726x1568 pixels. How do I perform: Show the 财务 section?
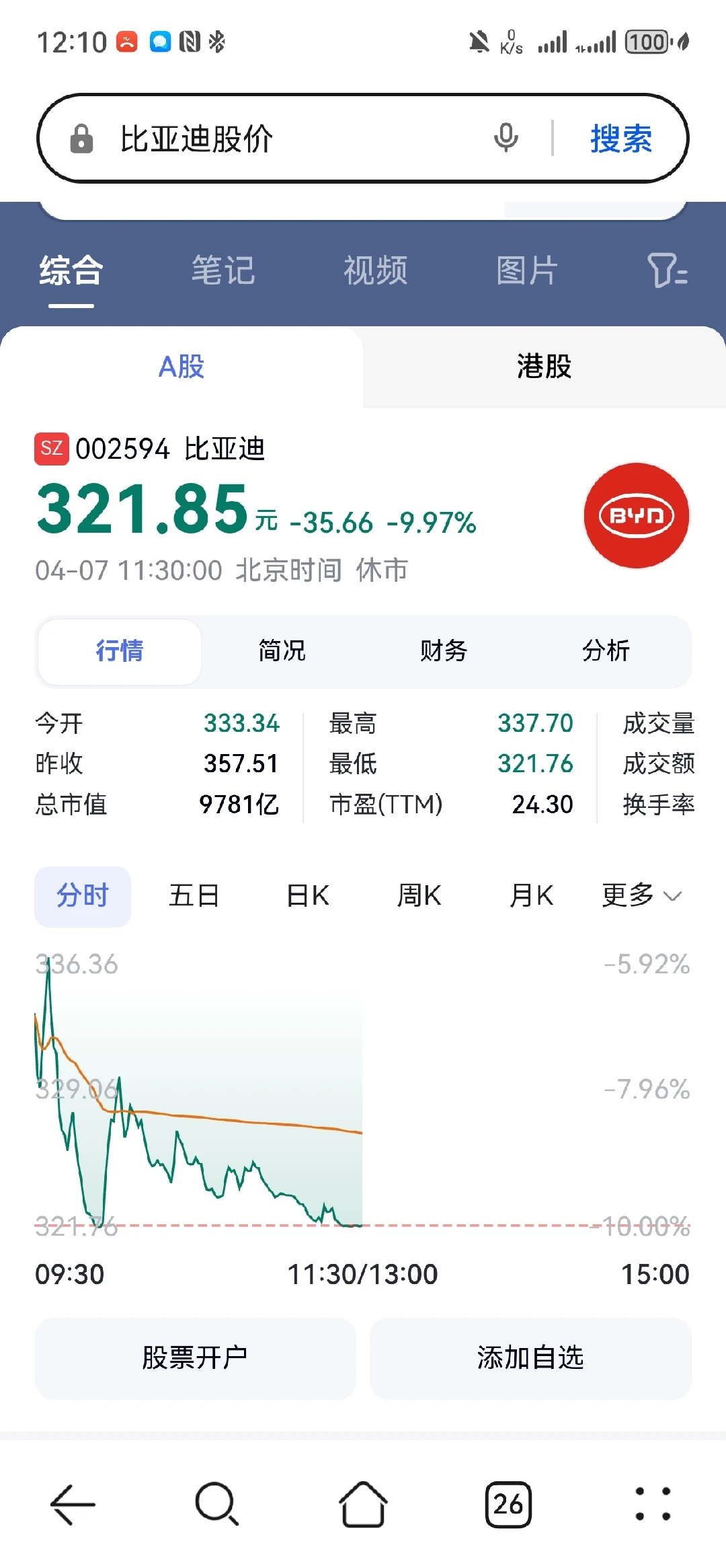(444, 651)
